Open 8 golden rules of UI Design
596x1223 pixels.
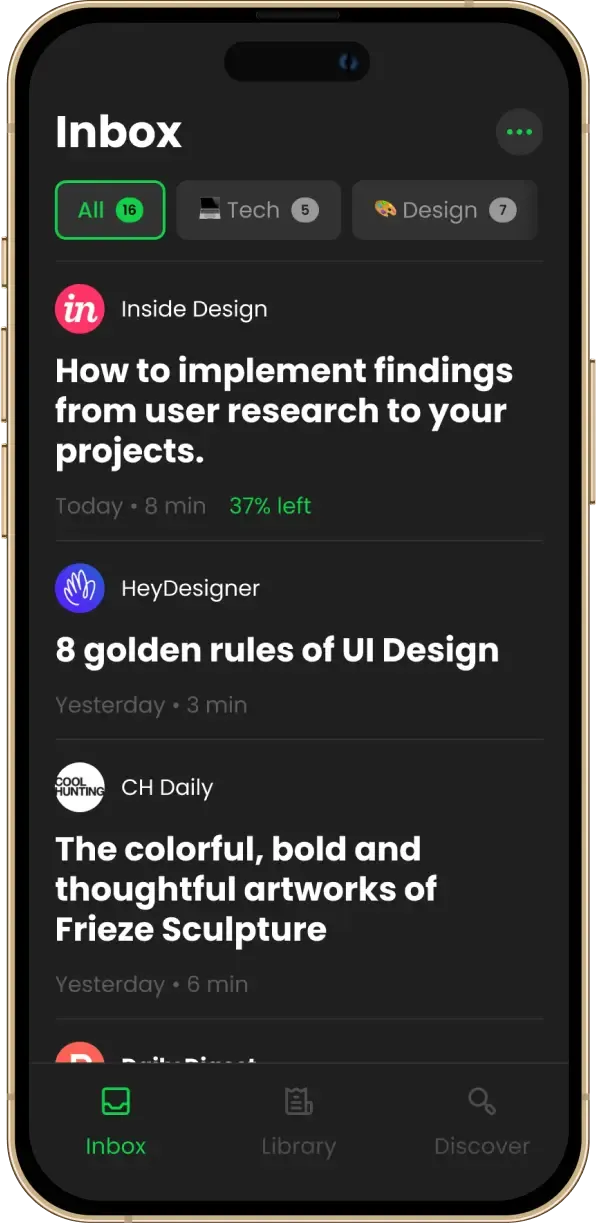coord(299,641)
